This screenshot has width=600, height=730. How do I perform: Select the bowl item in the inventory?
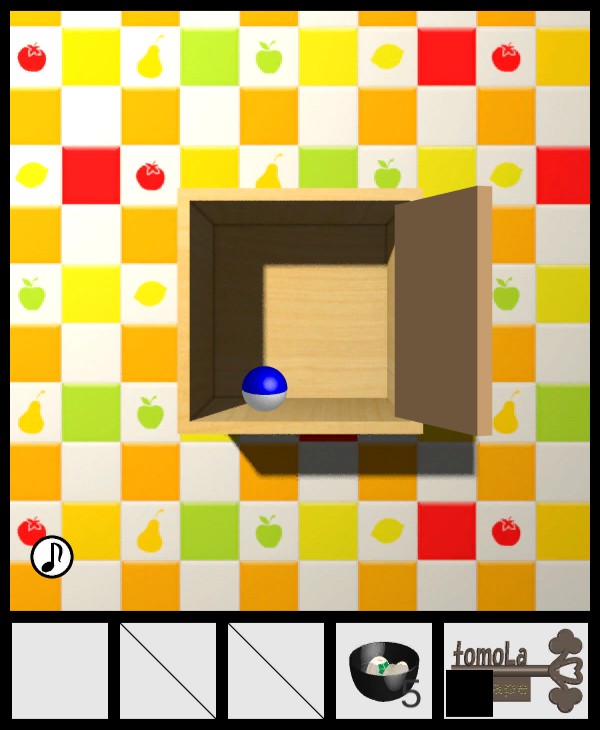tap(383, 670)
